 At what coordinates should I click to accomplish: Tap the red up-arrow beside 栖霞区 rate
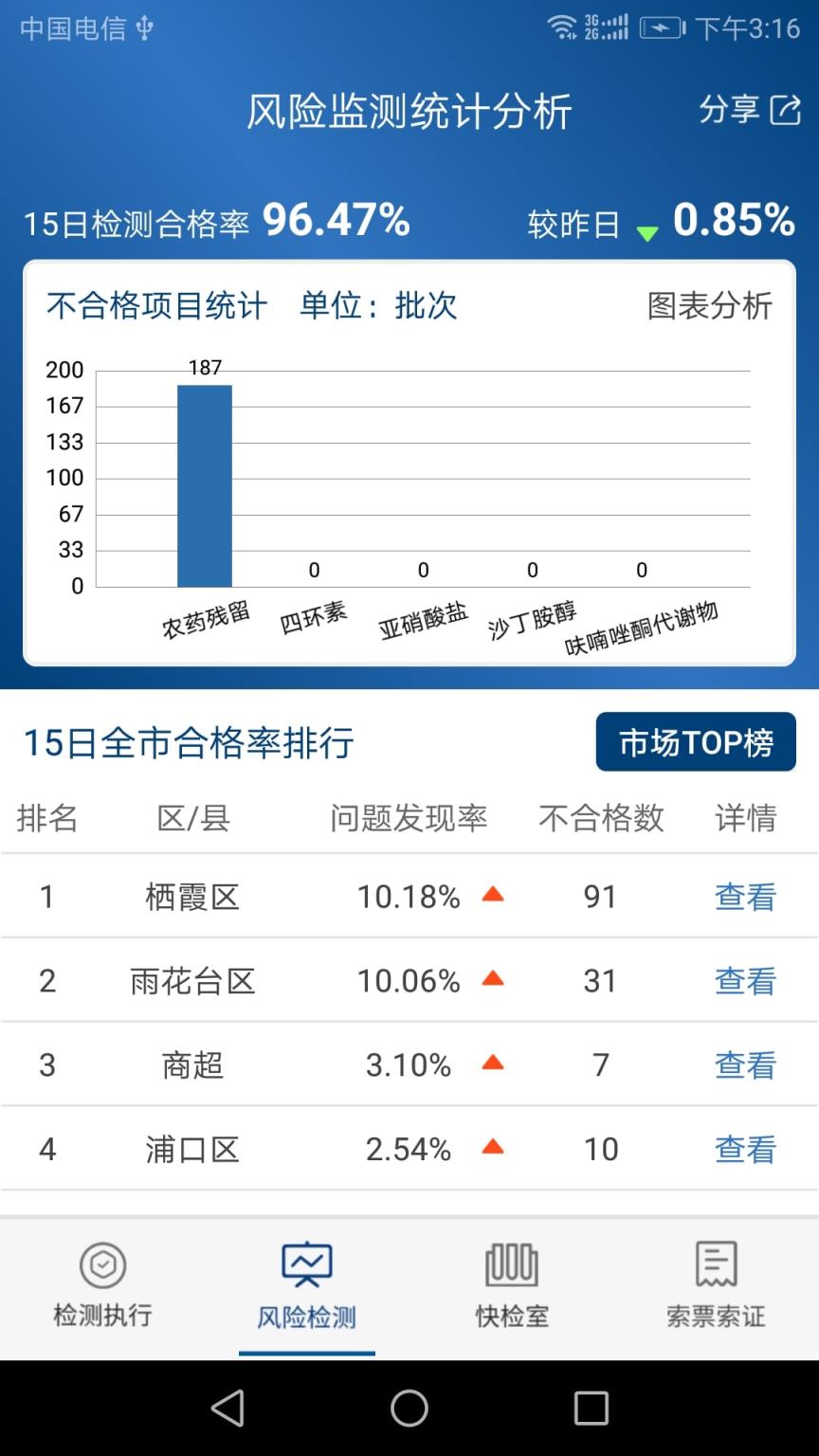click(x=492, y=896)
